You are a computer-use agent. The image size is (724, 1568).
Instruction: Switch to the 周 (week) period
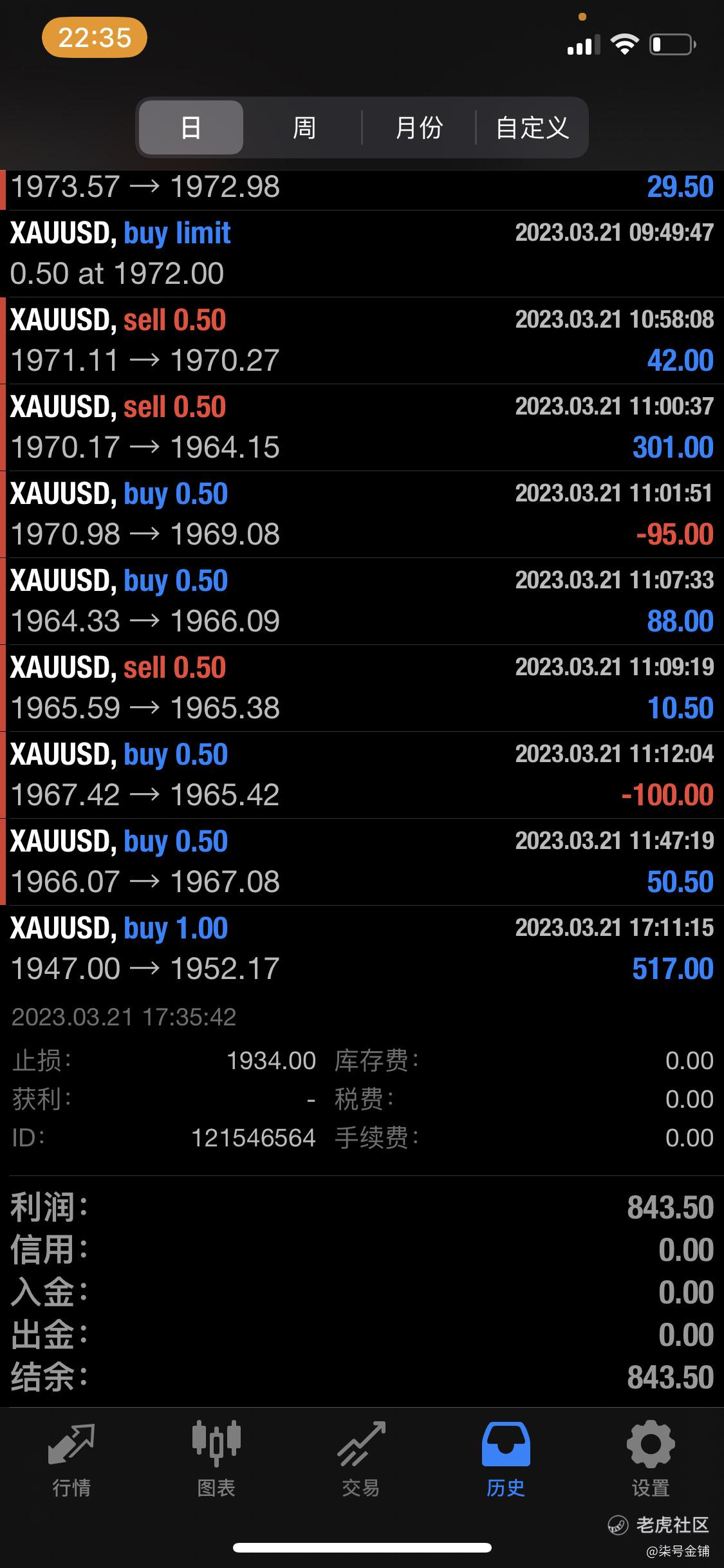304,127
